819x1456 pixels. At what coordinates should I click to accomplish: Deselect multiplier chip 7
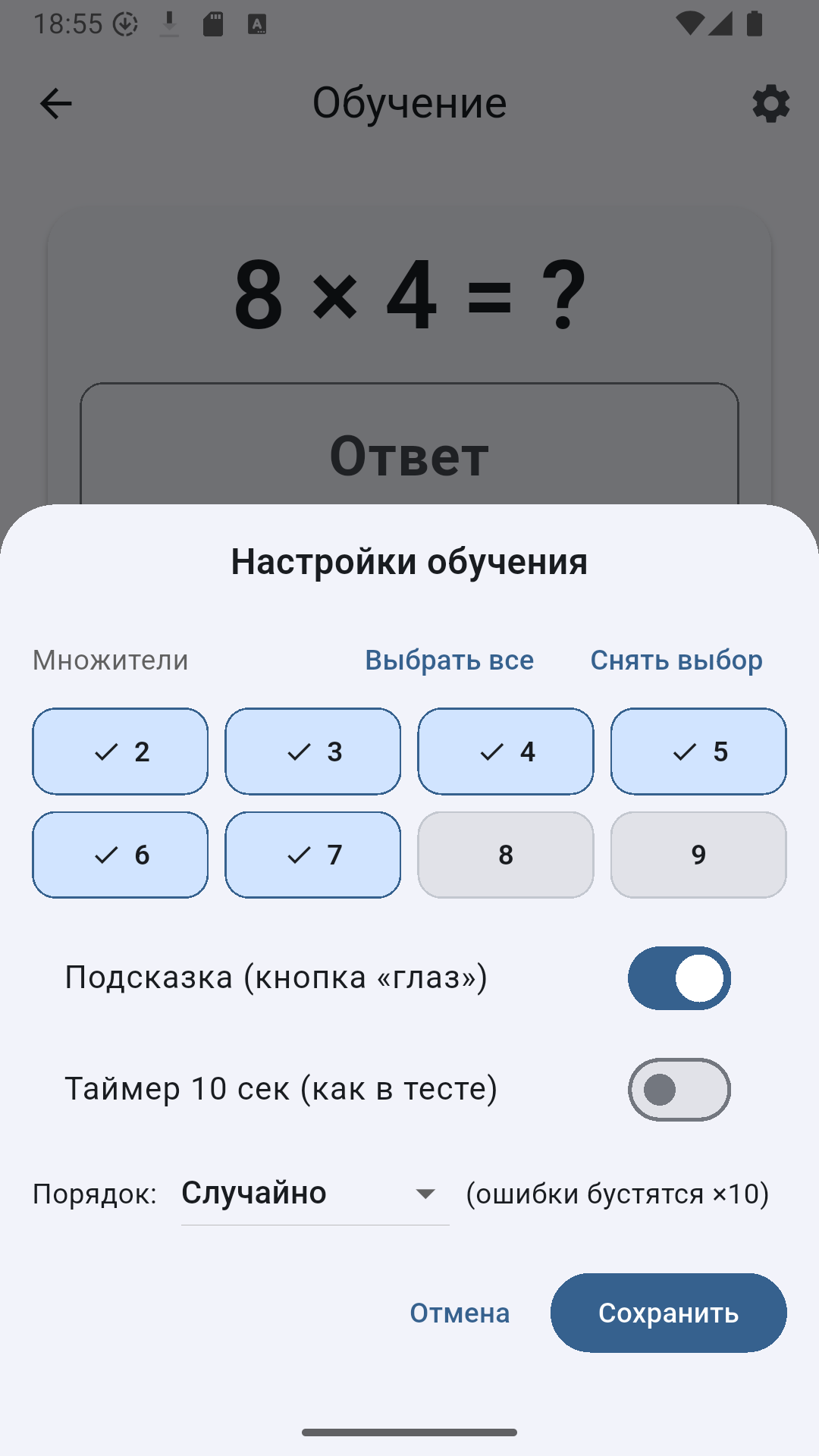[x=312, y=855]
